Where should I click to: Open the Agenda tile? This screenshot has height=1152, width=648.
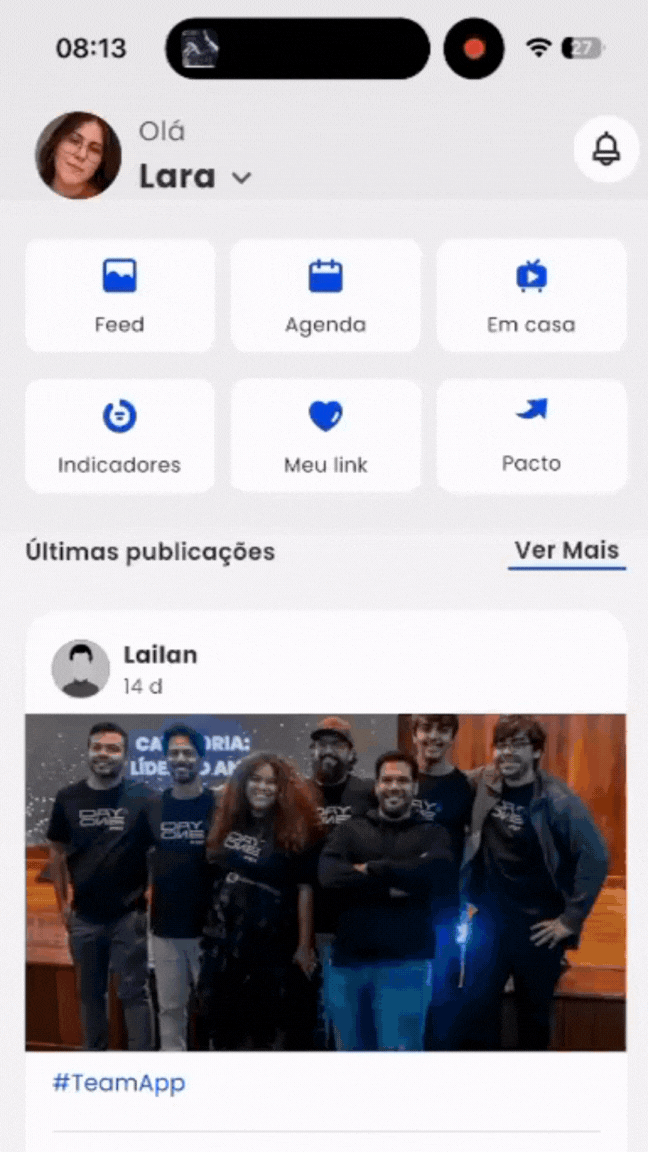[x=325, y=296]
